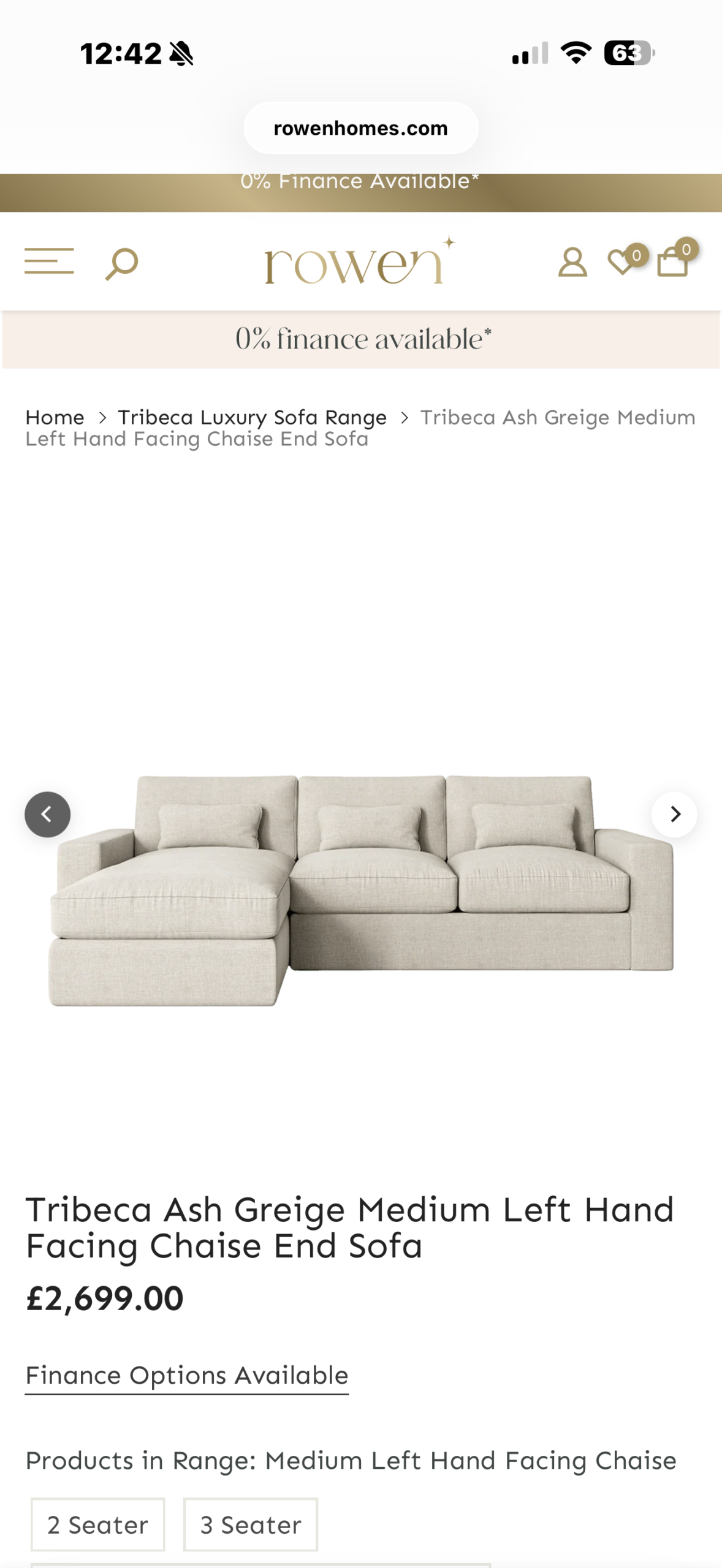722x1568 pixels.
Task: Select the 3 Seater option
Action: coord(251,1525)
